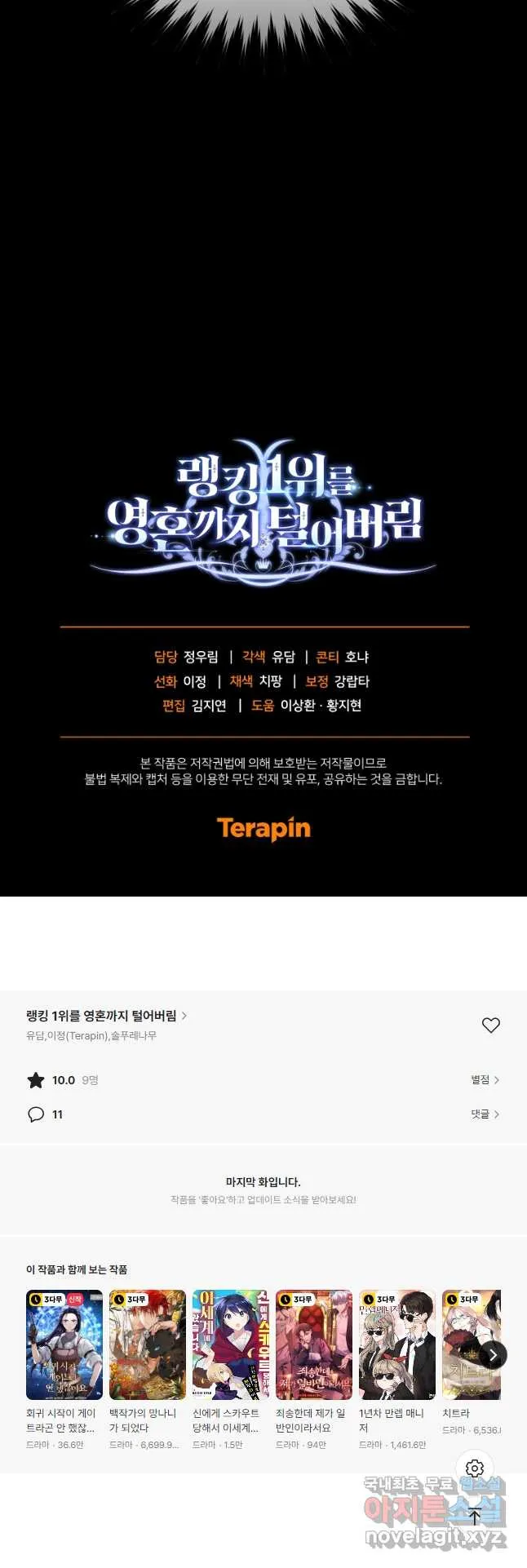Screen dimensions: 527x1568
Task: Jump back to top with the up arrow
Action: click(x=475, y=1517)
